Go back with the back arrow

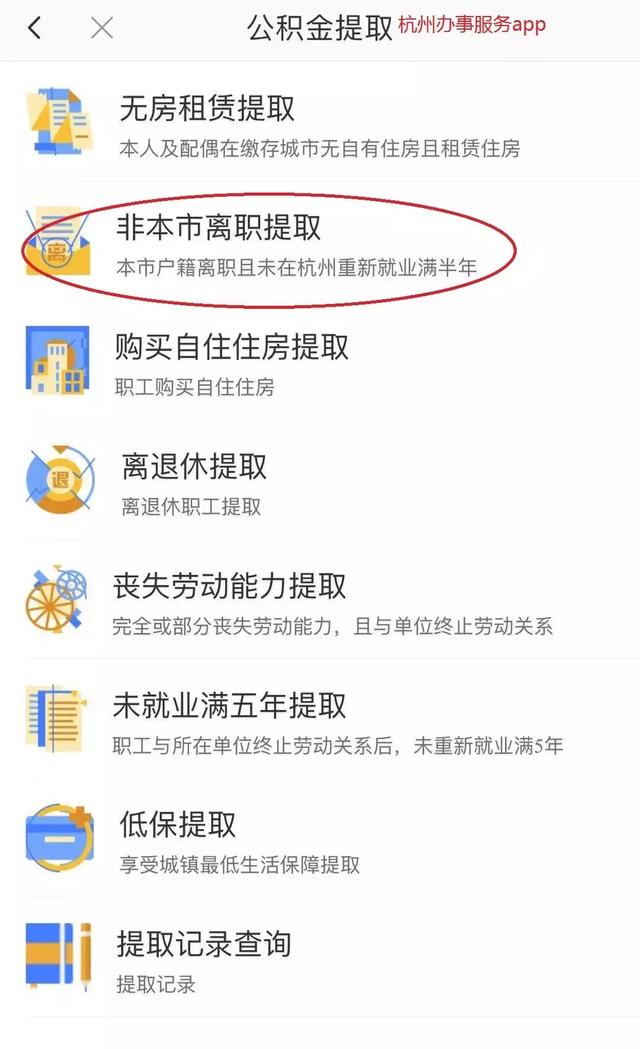[34, 28]
